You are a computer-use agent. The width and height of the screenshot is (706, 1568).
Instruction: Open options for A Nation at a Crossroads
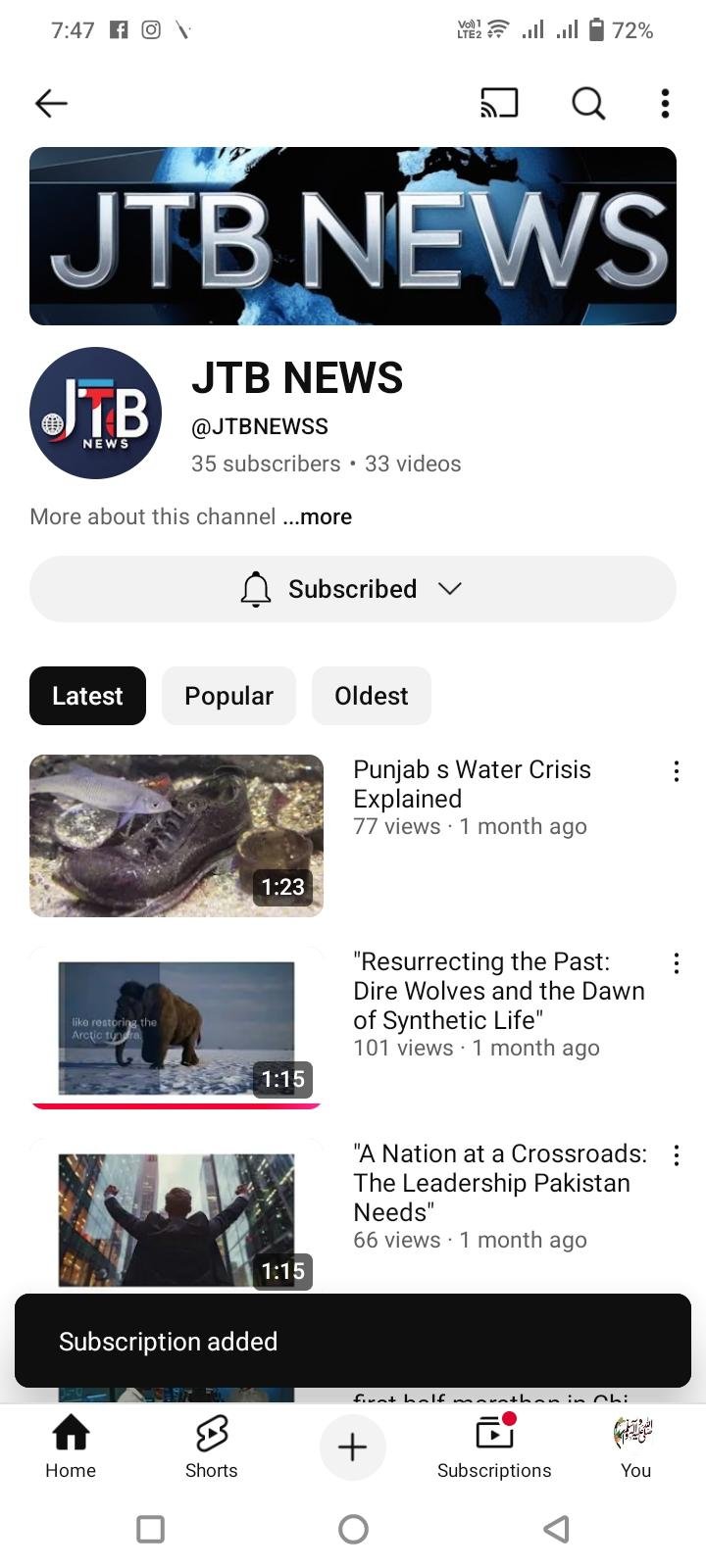[x=676, y=1155]
